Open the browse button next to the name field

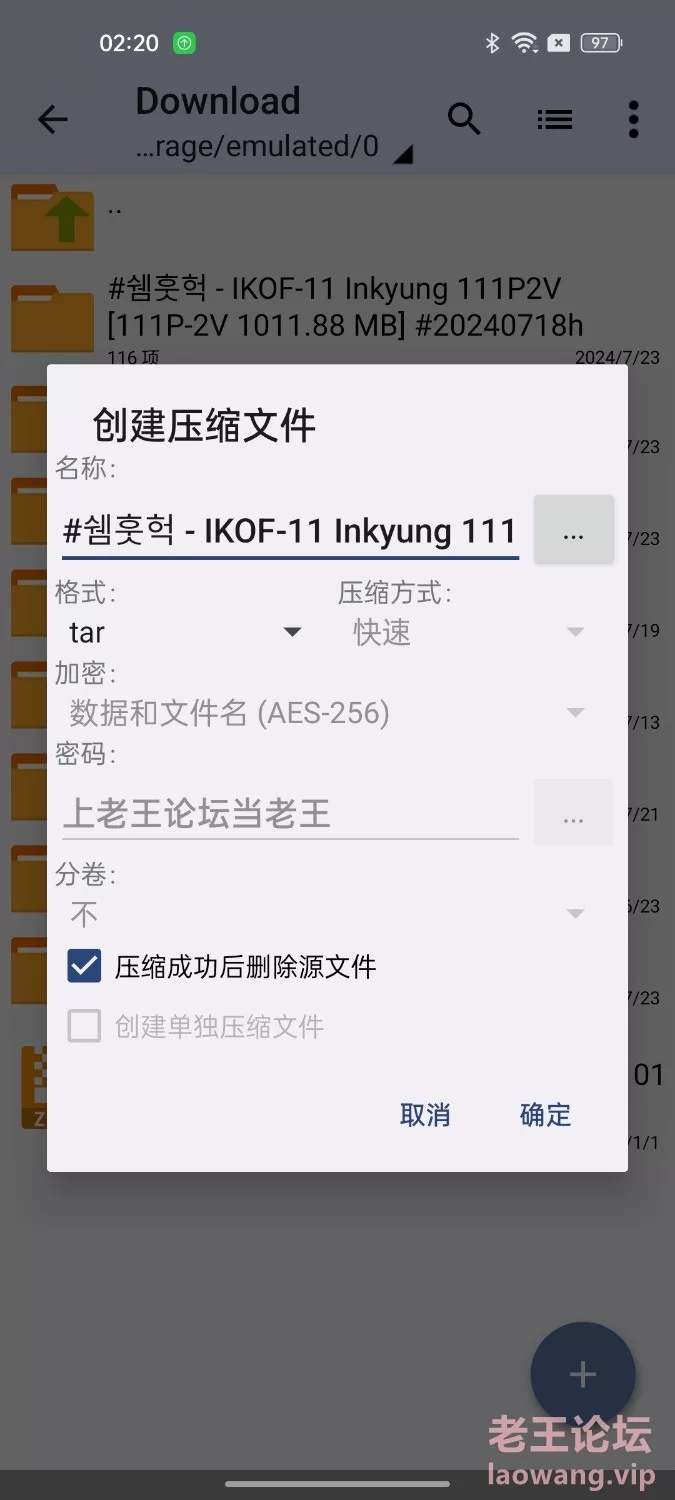tap(573, 530)
